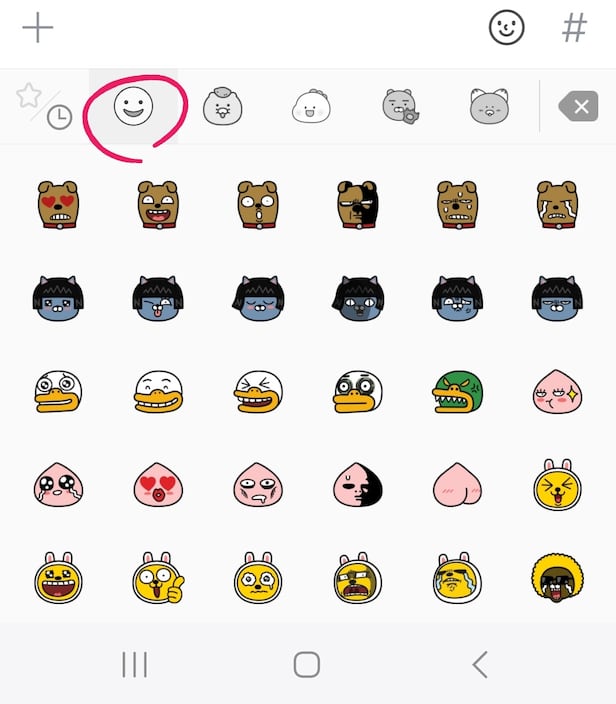This screenshot has height=704, width=616.
Task: Send the brown bear with heart eyes
Action: pyautogui.click(x=58, y=205)
